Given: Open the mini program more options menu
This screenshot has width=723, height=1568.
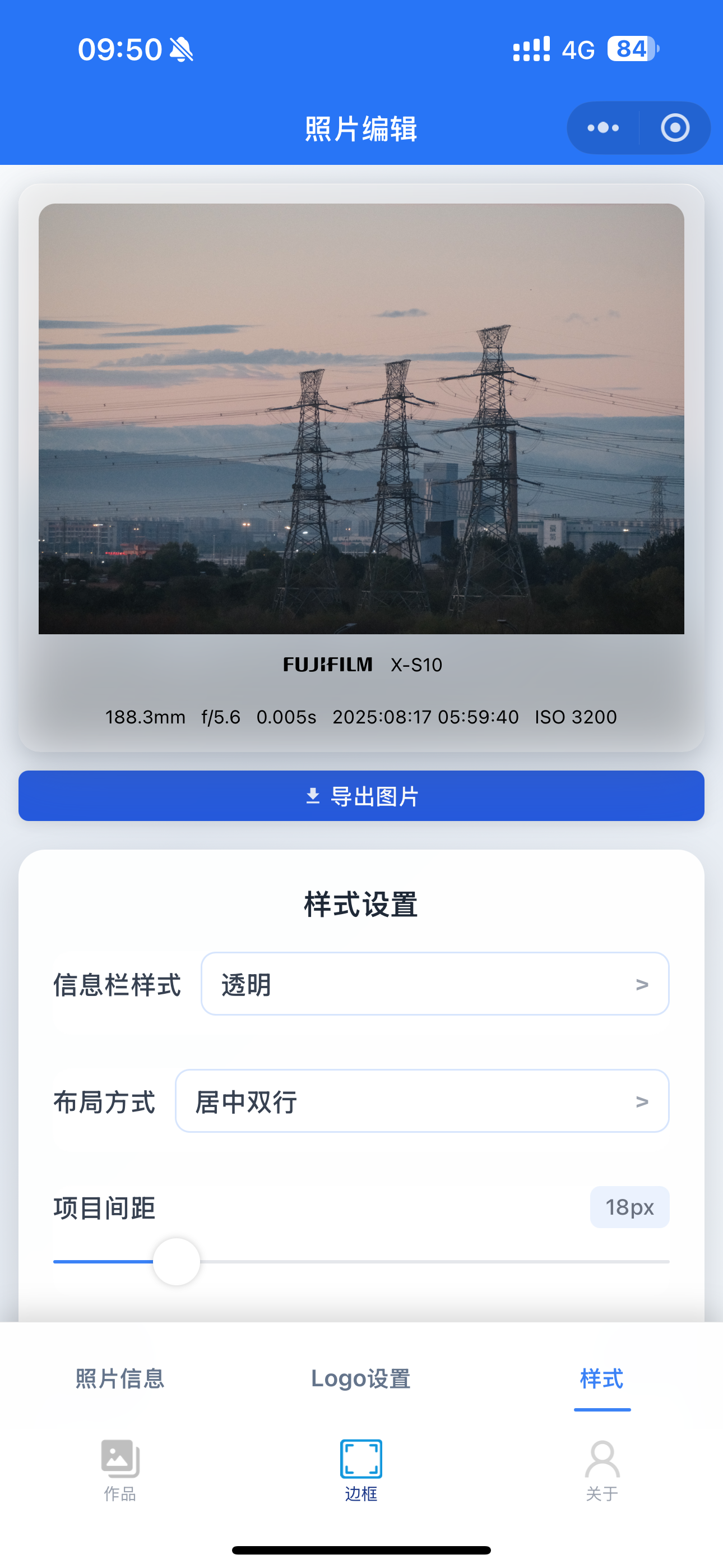Looking at the screenshot, I should (602, 128).
